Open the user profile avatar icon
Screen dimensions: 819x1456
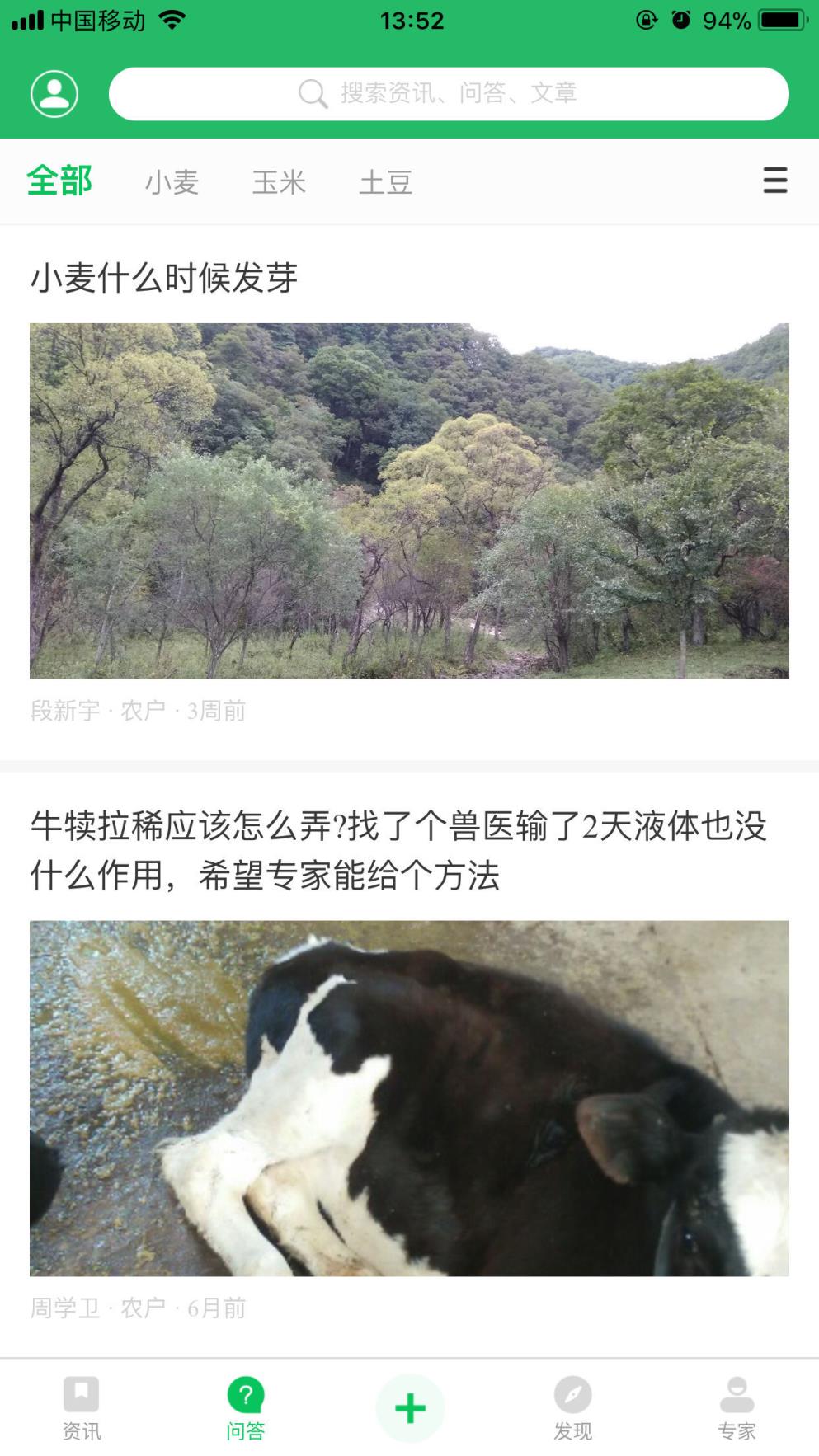tap(53, 92)
